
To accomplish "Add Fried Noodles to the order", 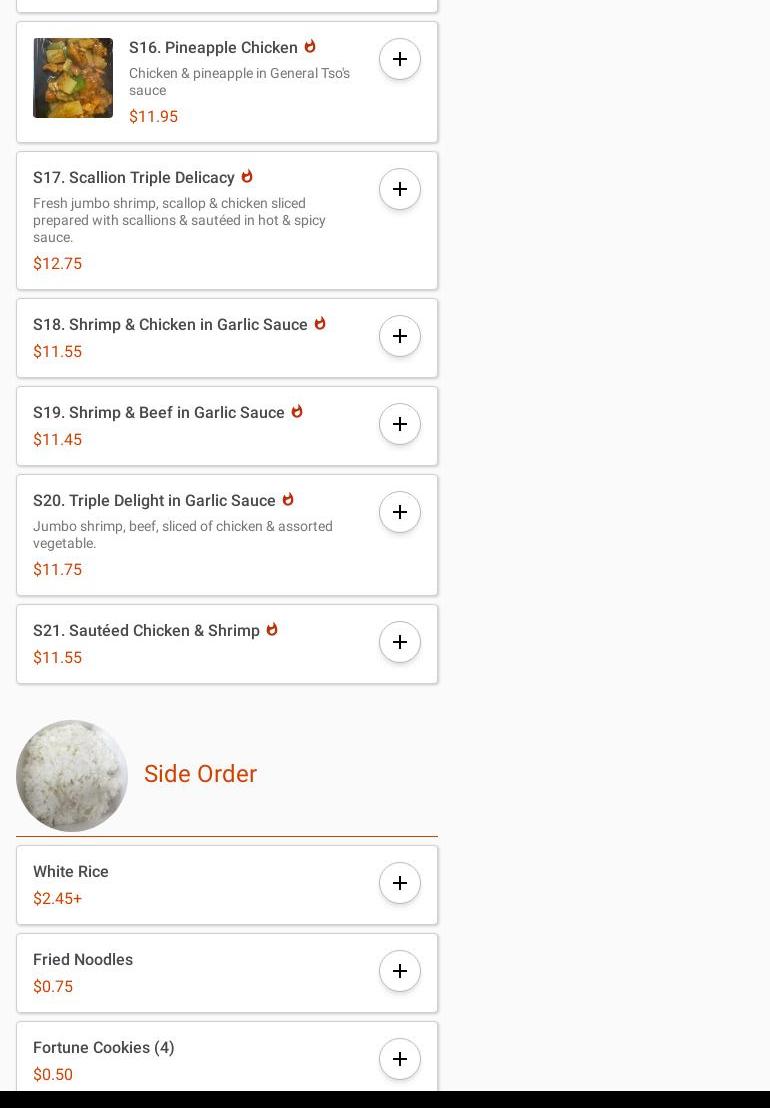I will click(x=400, y=971).
